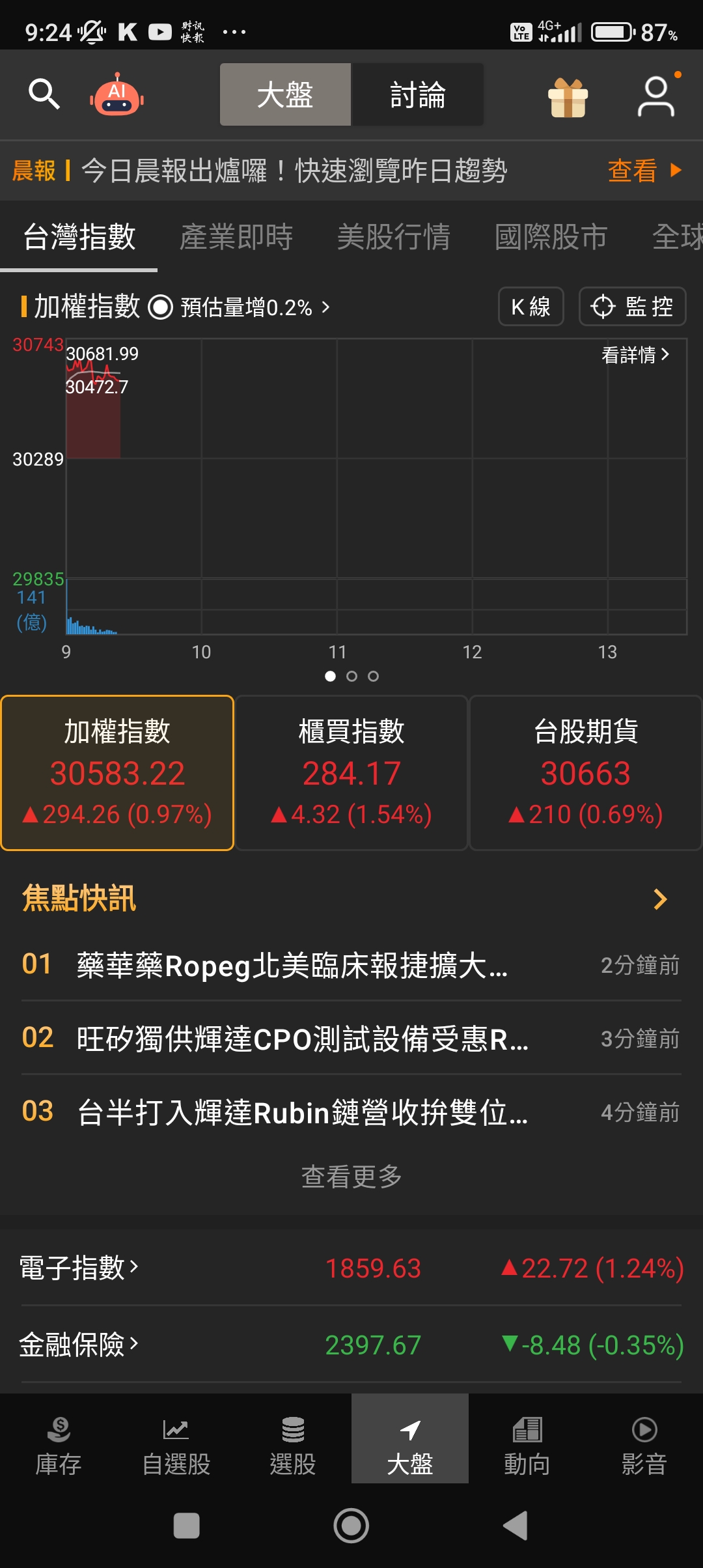This screenshot has height=1568, width=703.
Task: Tap the 監控 monitor button
Action: click(632, 306)
